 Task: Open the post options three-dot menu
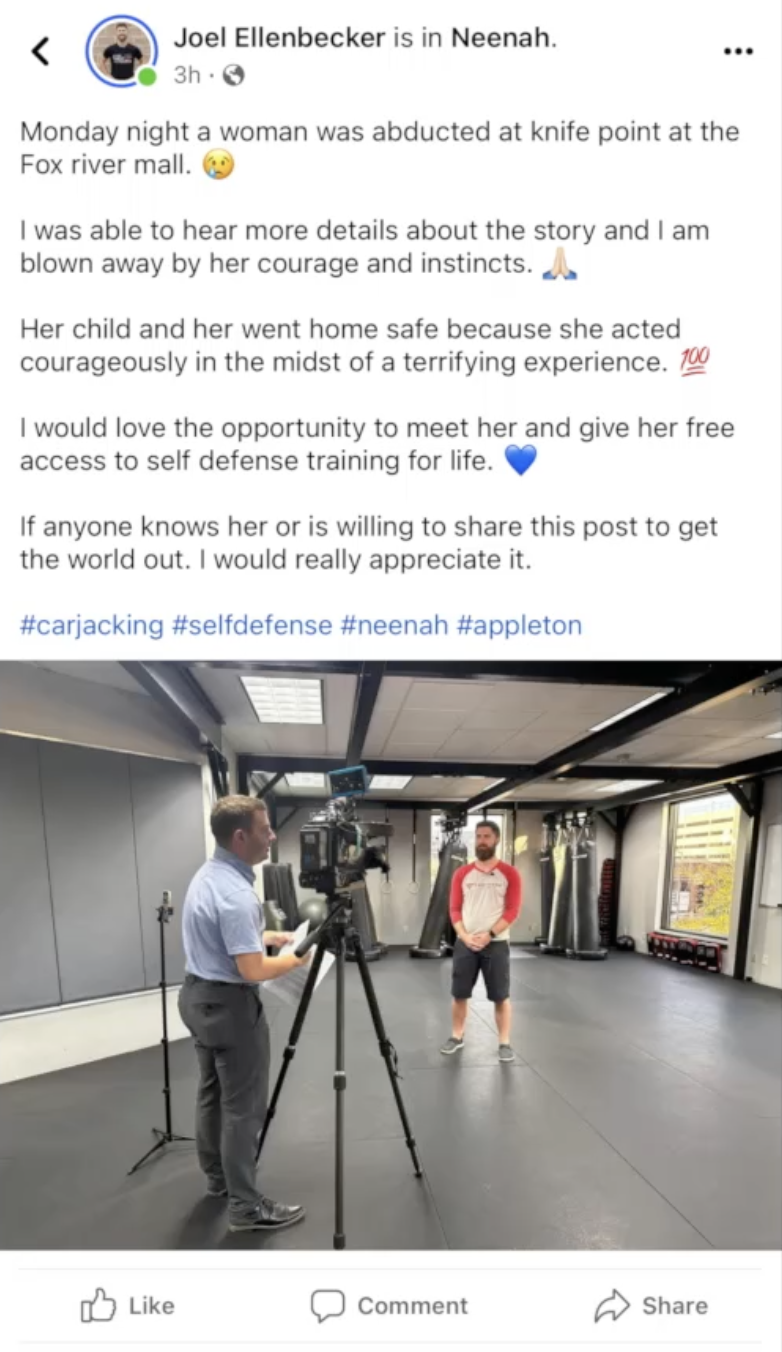[738, 50]
